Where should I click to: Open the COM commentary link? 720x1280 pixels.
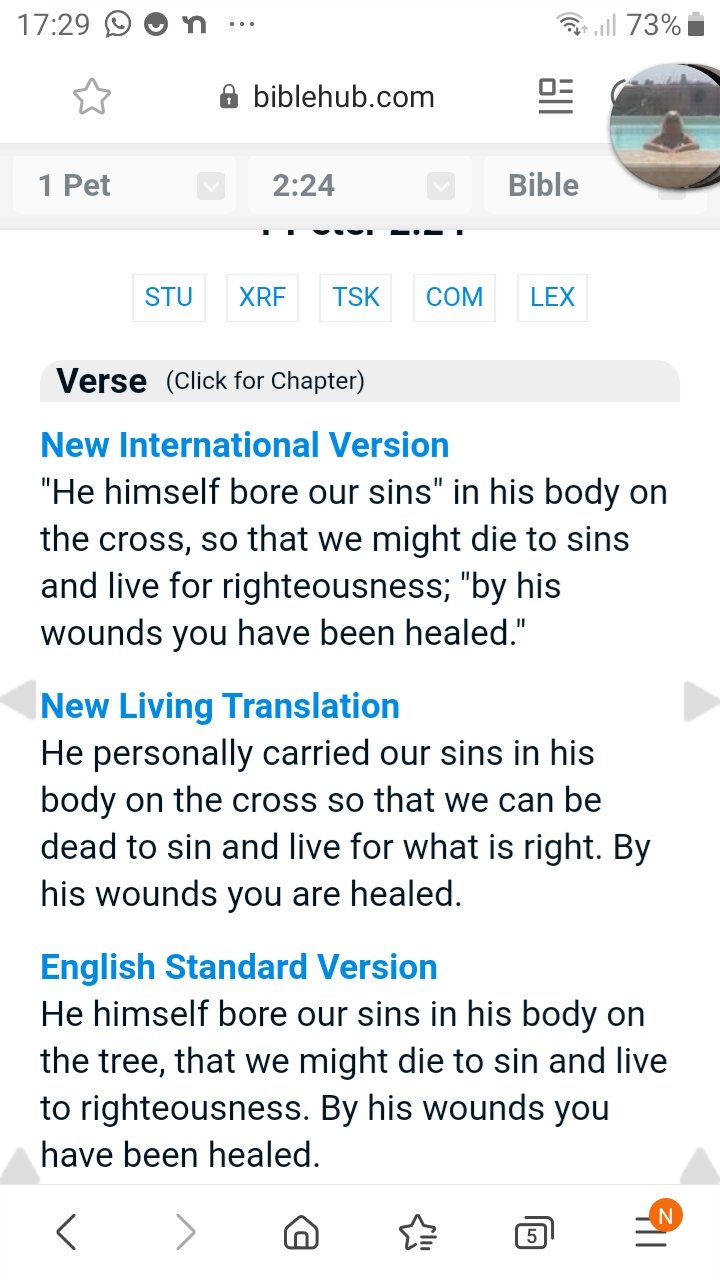pyautogui.click(x=454, y=297)
